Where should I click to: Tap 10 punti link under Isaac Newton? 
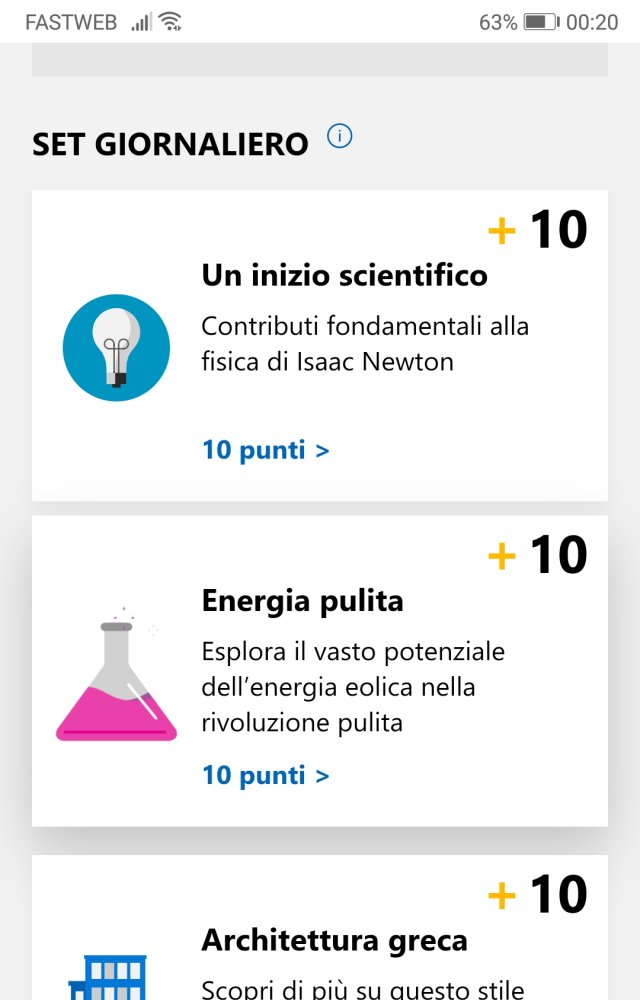(x=265, y=450)
